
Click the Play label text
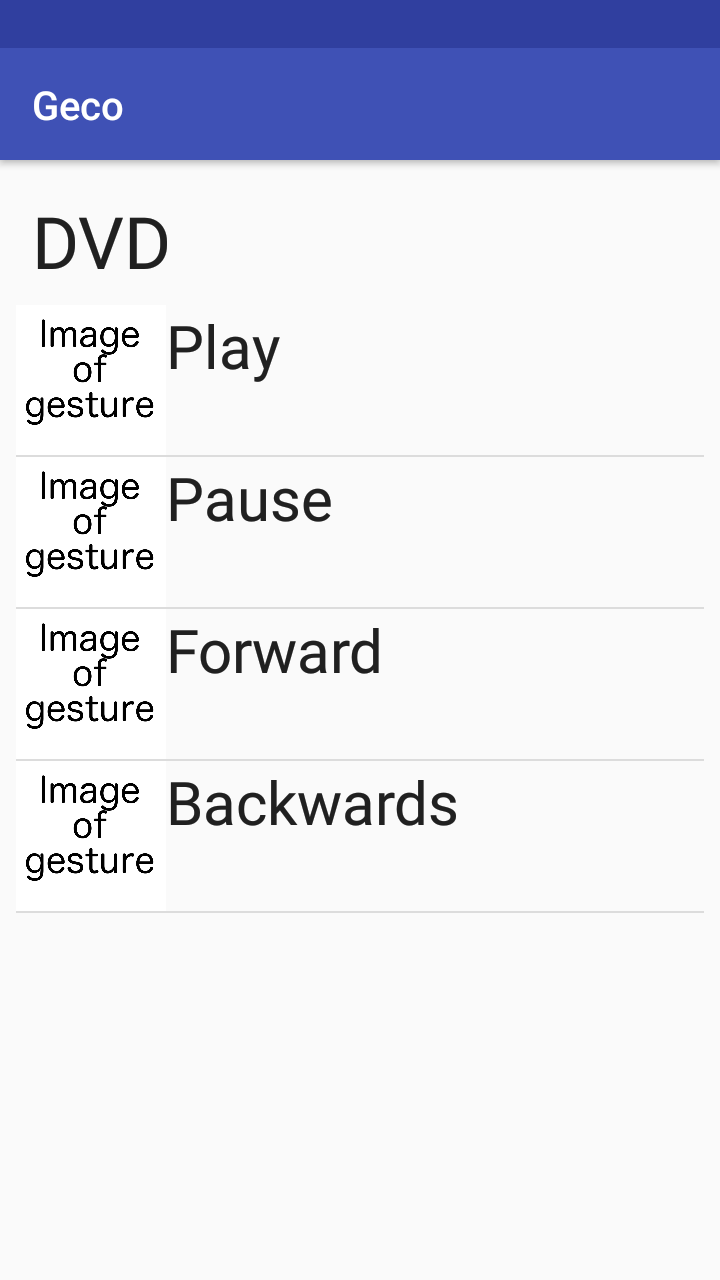(223, 348)
